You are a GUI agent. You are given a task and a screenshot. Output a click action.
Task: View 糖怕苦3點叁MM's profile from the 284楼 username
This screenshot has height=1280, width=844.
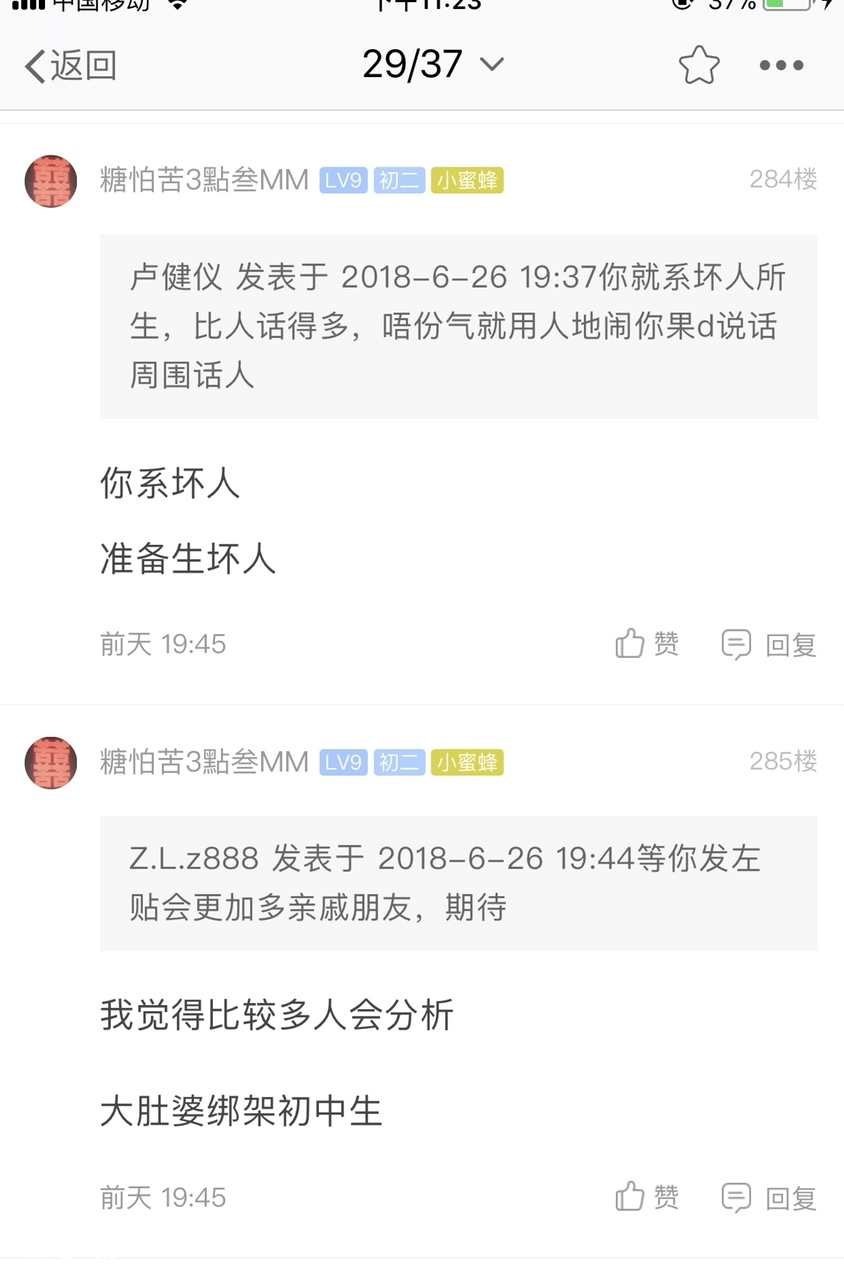click(204, 180)
